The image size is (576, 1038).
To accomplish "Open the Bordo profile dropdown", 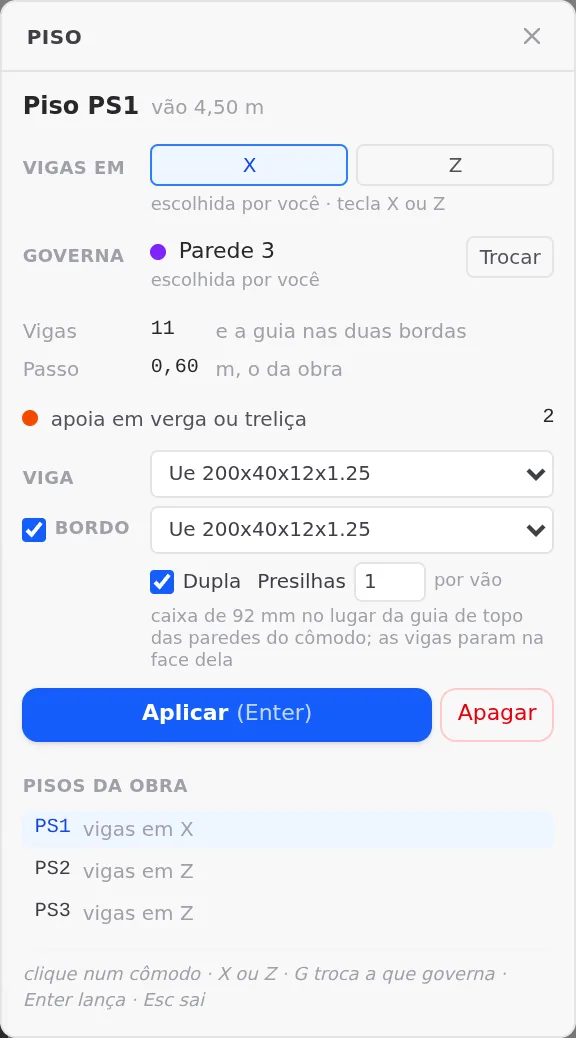I will [352, 530].
